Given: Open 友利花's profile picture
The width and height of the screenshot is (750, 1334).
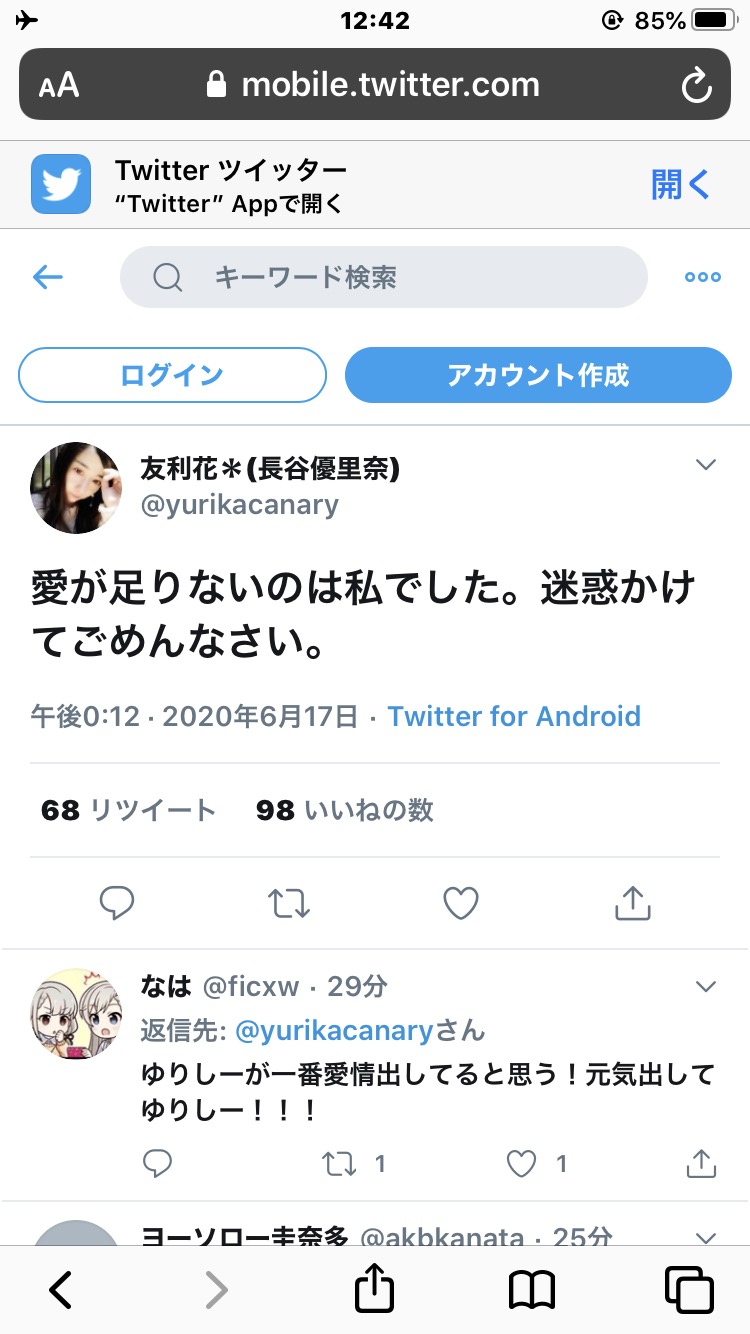Looking at the screenshot, I should pos(76,487).
